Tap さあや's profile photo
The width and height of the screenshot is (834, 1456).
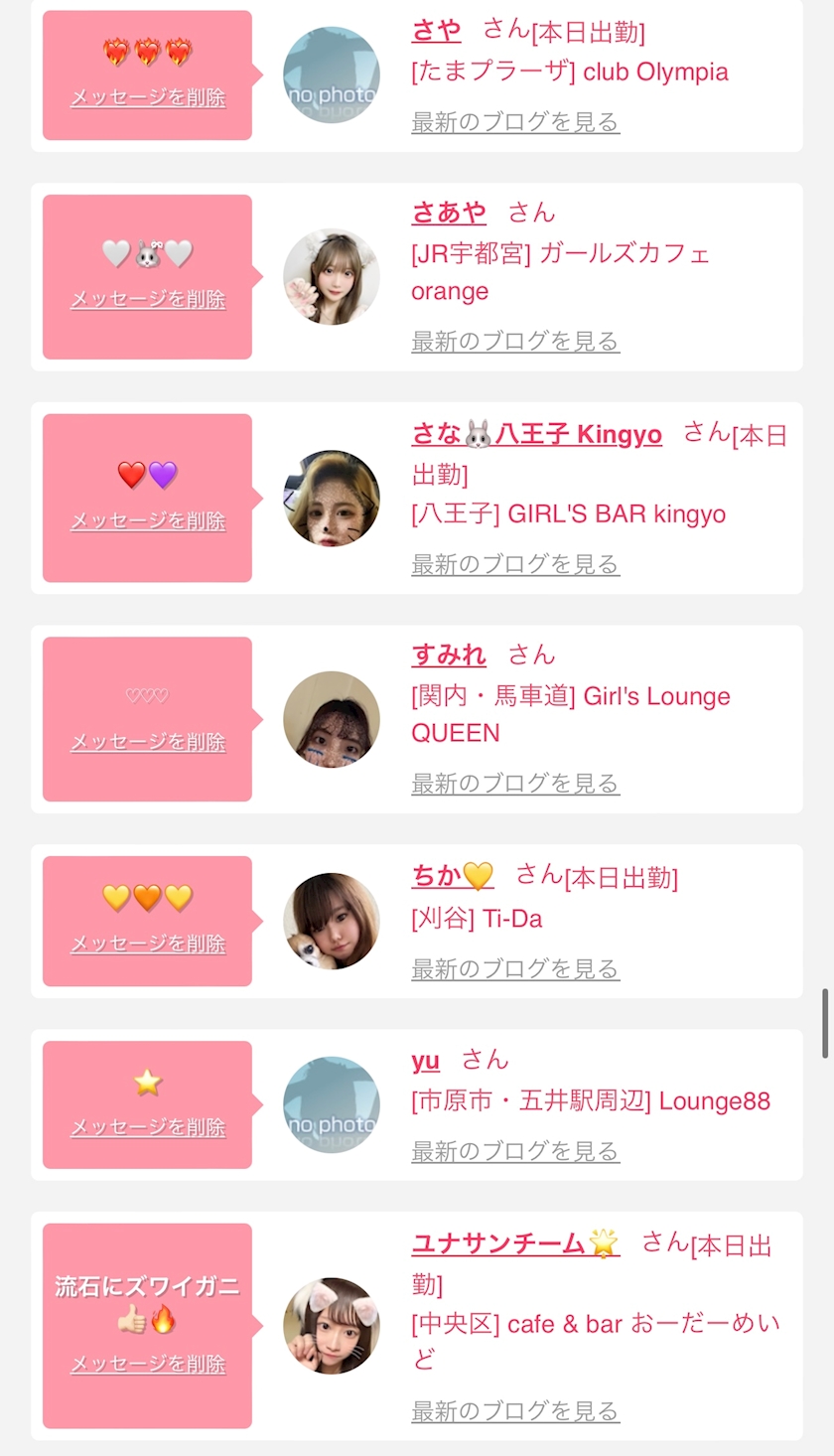tap(332, 277)
